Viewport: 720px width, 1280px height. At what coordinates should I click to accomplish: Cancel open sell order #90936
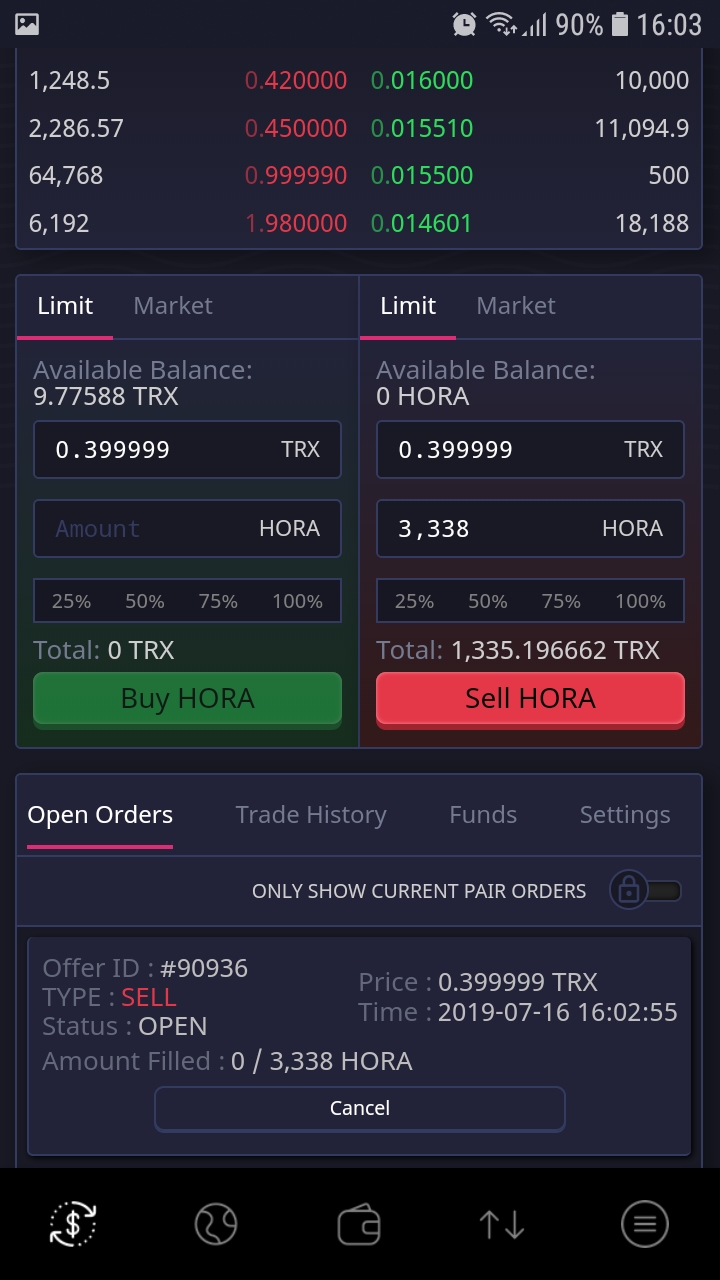[360, 1108]
